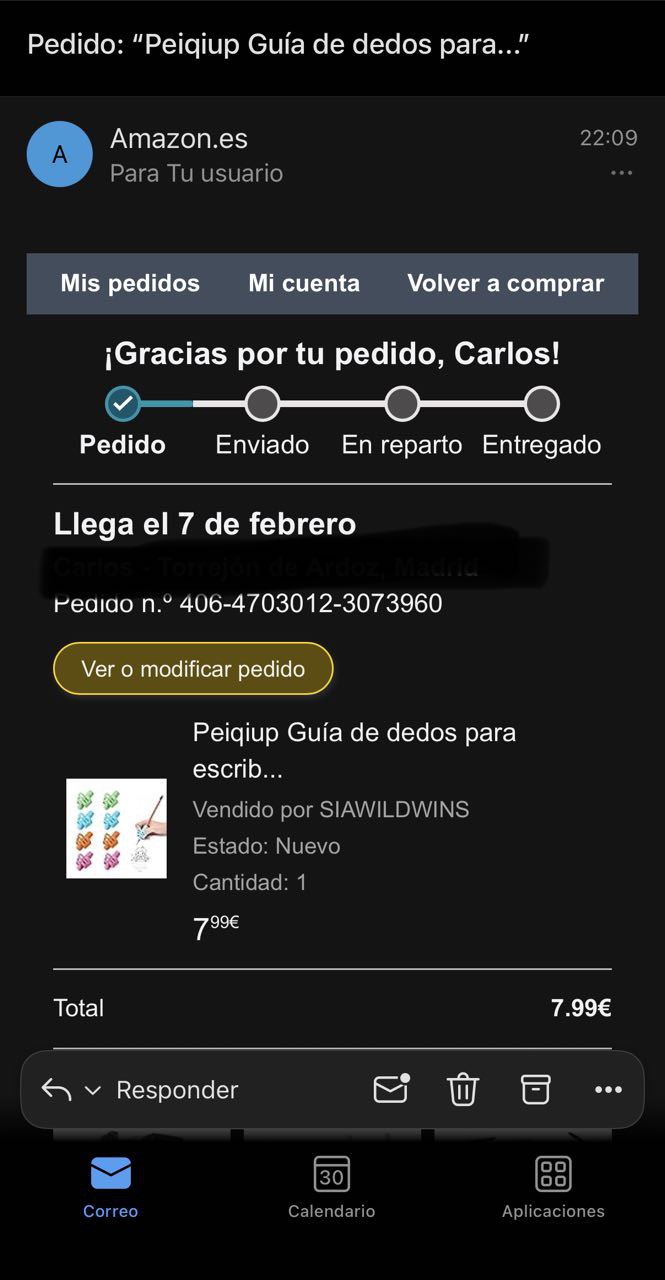Open more actions in the bottom toolbar
Image resolution: width=665 pixels, height=1280 pixels.
point(608,1089)
